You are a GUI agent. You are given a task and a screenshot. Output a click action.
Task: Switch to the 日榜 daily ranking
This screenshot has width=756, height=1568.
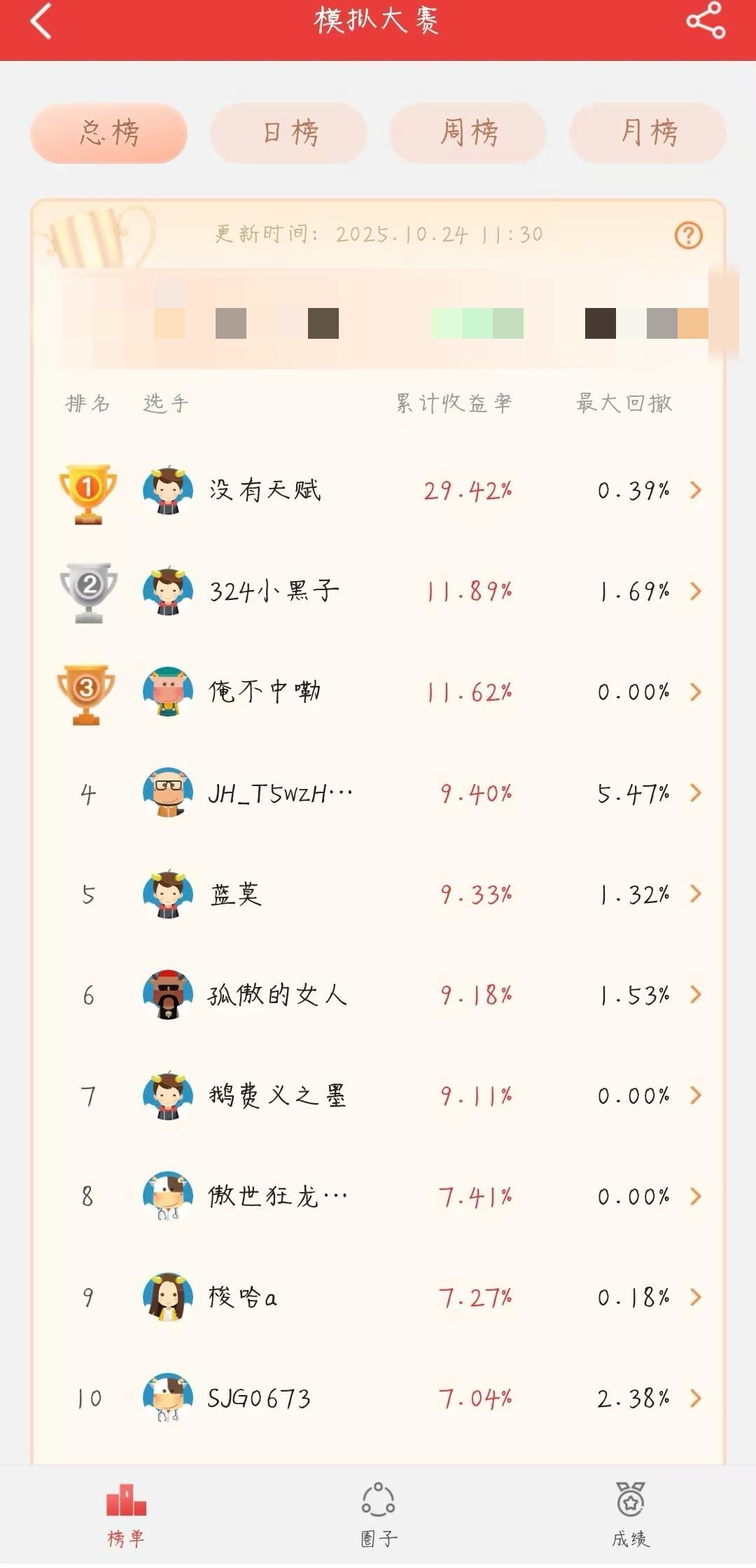tap(289, 133)
